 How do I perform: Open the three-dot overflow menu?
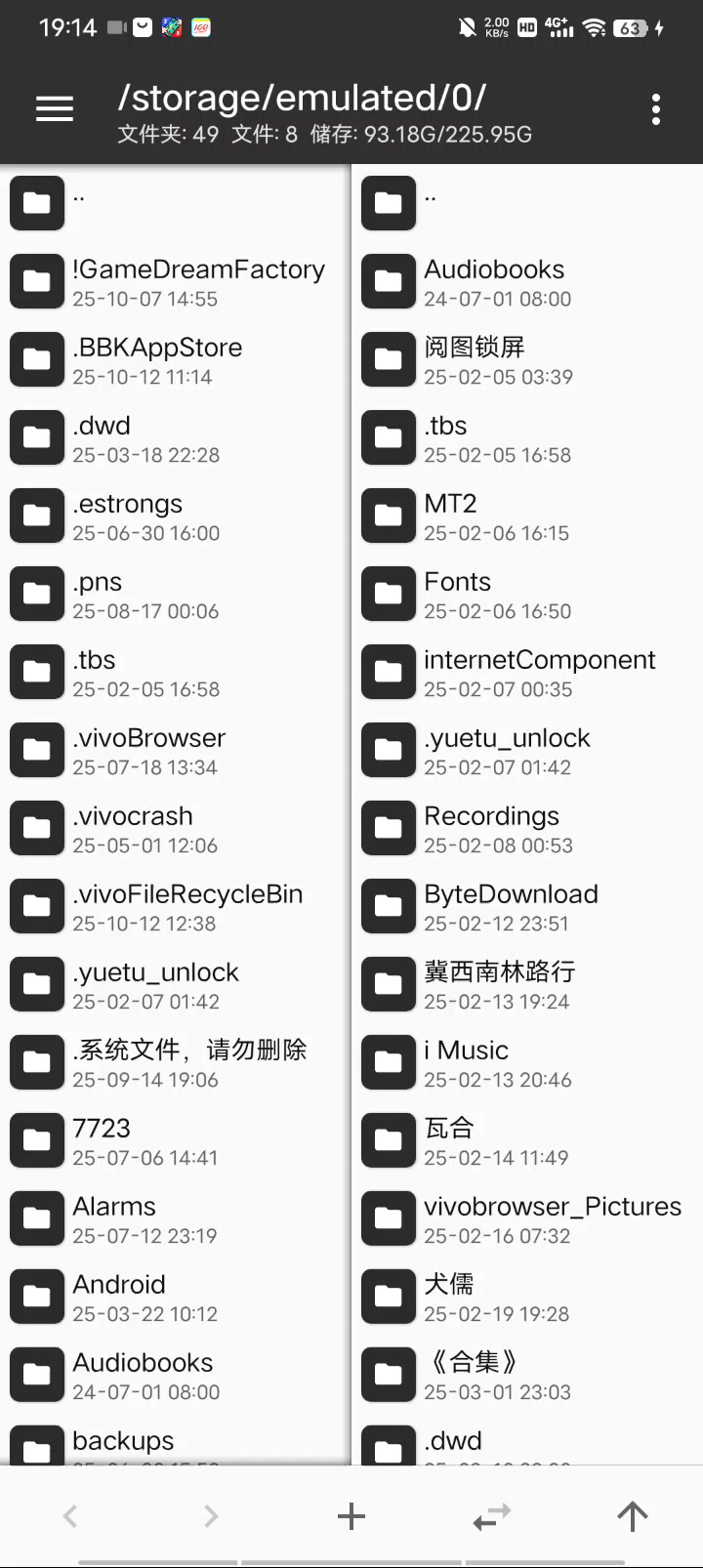(656, 109)
